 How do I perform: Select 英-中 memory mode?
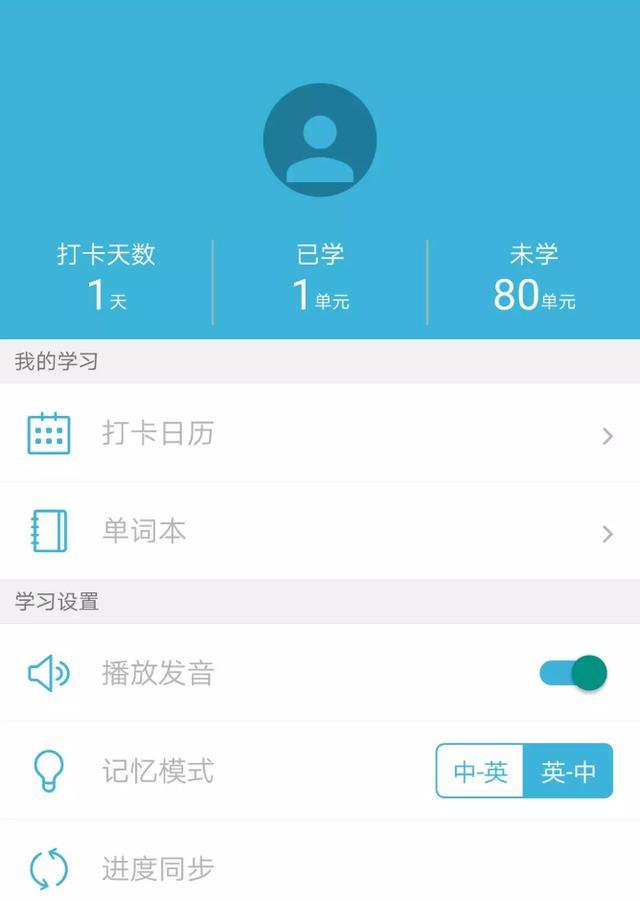(568, 771)
